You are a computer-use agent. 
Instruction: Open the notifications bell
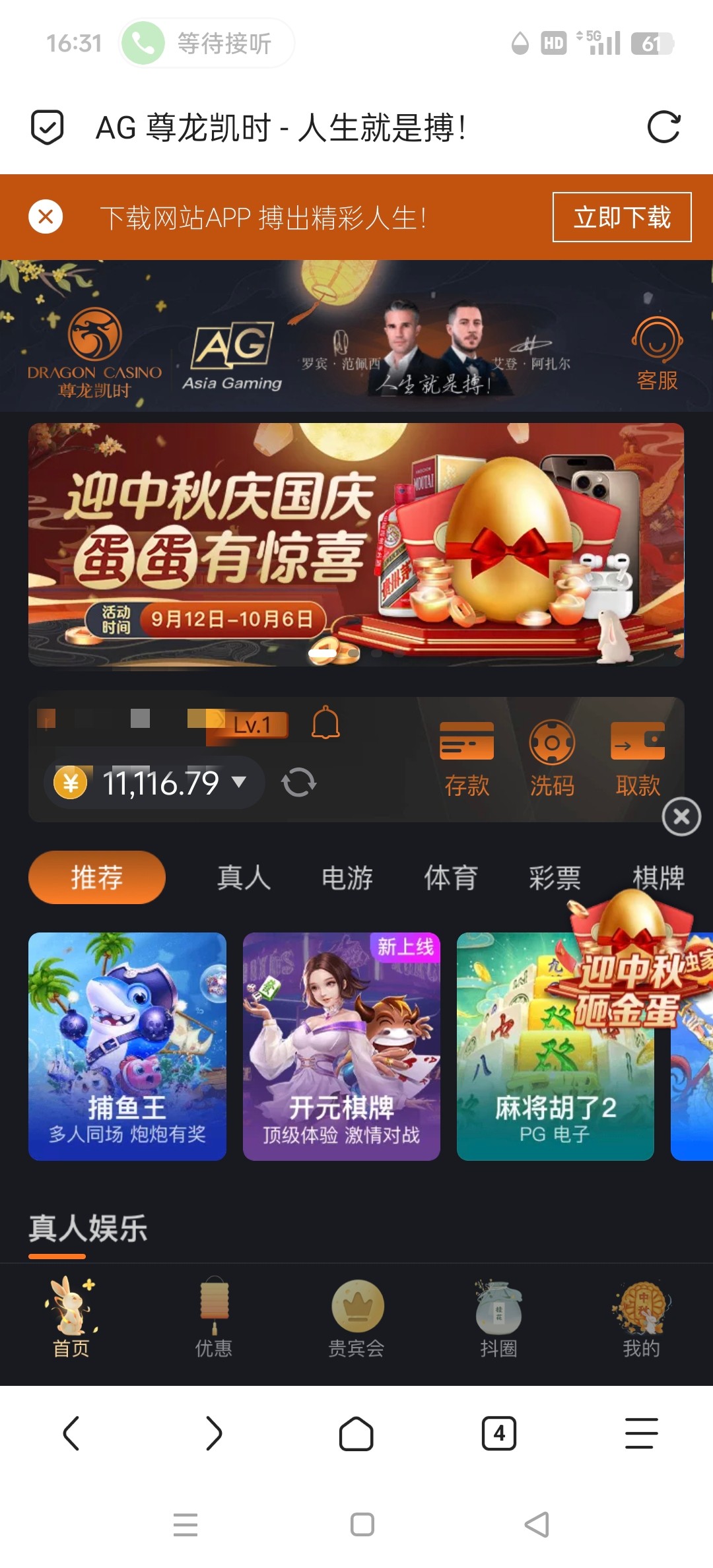point(325,723)
